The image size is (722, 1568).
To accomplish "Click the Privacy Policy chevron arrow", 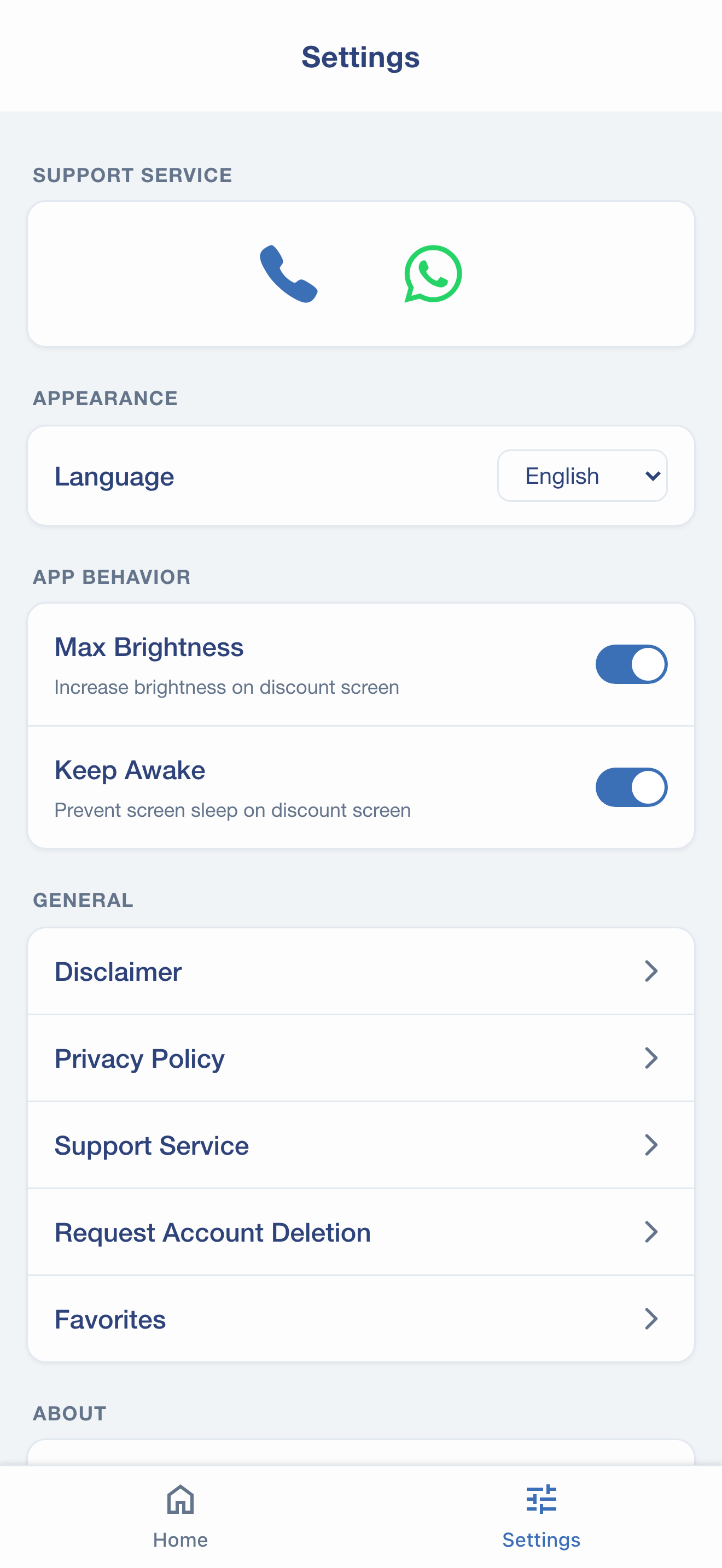I will click(x=651, y=1058).
